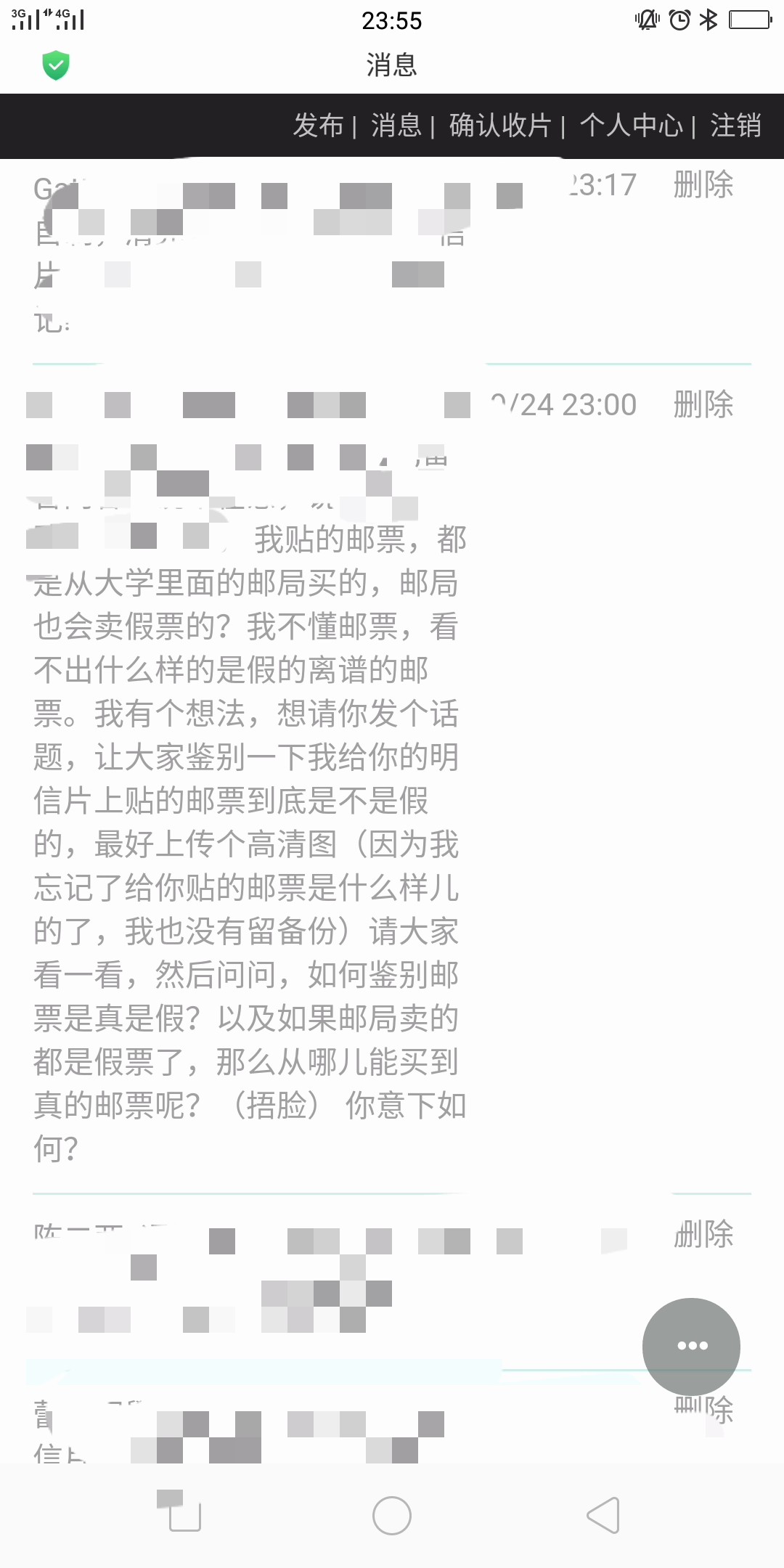Go back using the system back button
784x1568 pixels.
603,1516
